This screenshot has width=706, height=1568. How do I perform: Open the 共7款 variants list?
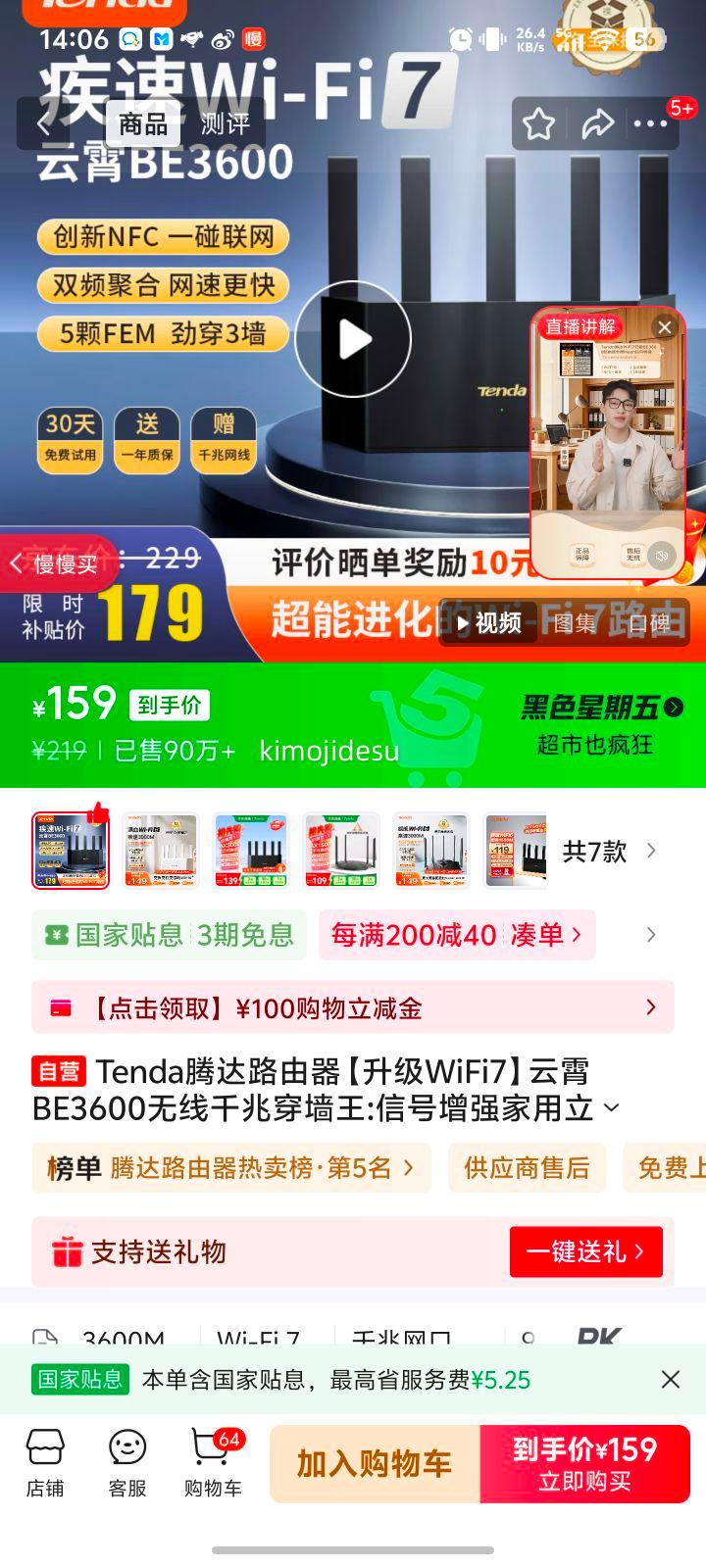point(608,851)
